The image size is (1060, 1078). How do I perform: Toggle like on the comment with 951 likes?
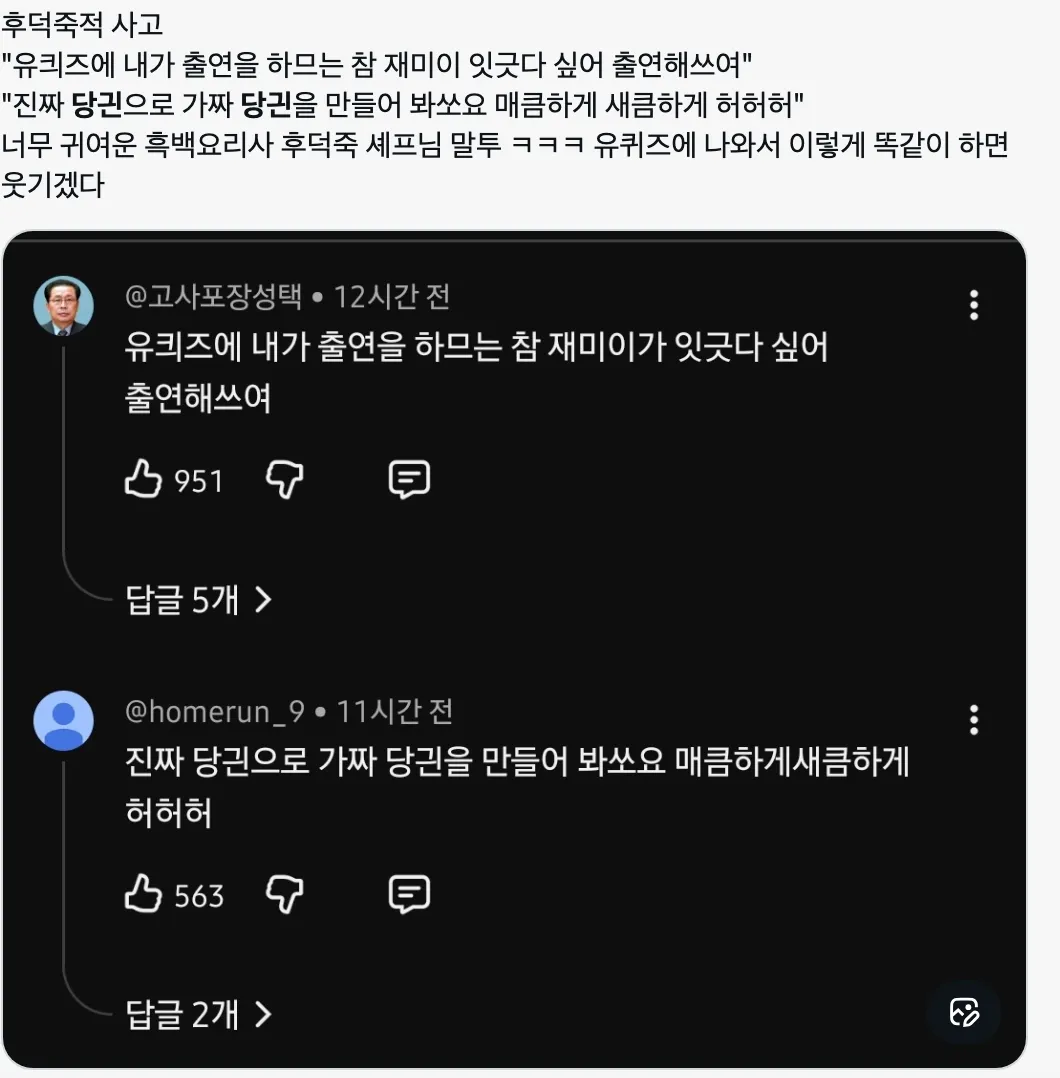tap(144, 480)
